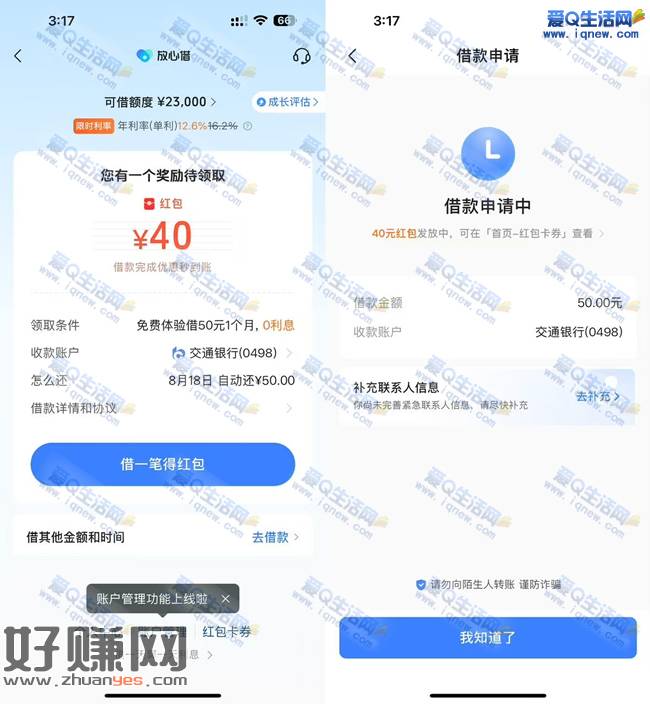Change receiving account 交通银行(0498)

click(232, 353)
